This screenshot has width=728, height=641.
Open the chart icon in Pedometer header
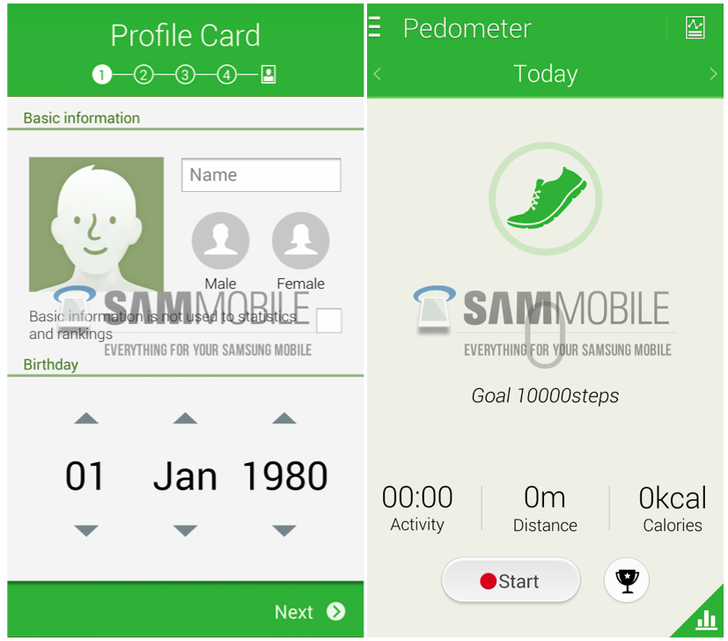click(695, 27)
